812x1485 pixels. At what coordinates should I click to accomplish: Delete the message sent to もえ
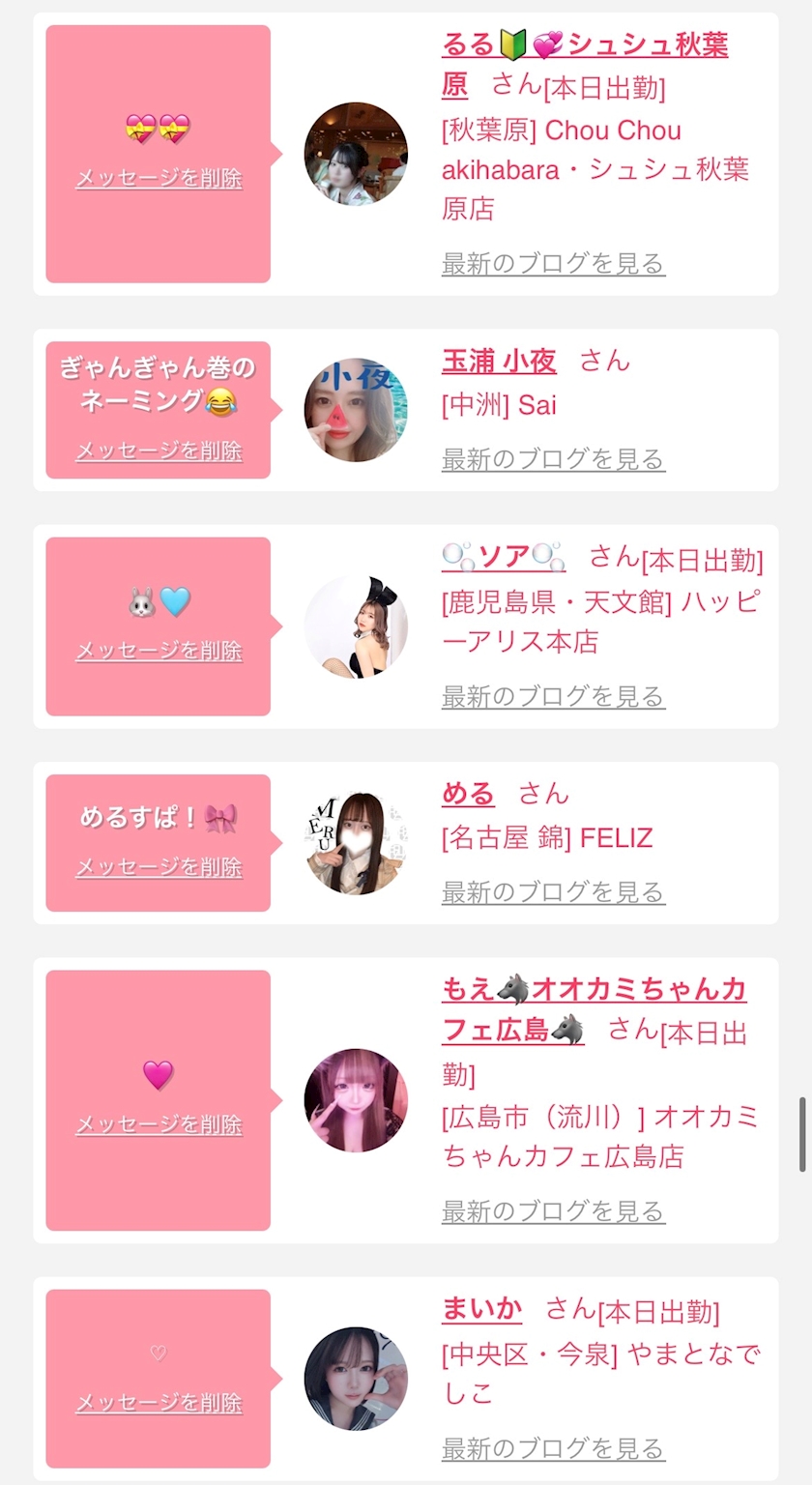[x=159, y=1124]
